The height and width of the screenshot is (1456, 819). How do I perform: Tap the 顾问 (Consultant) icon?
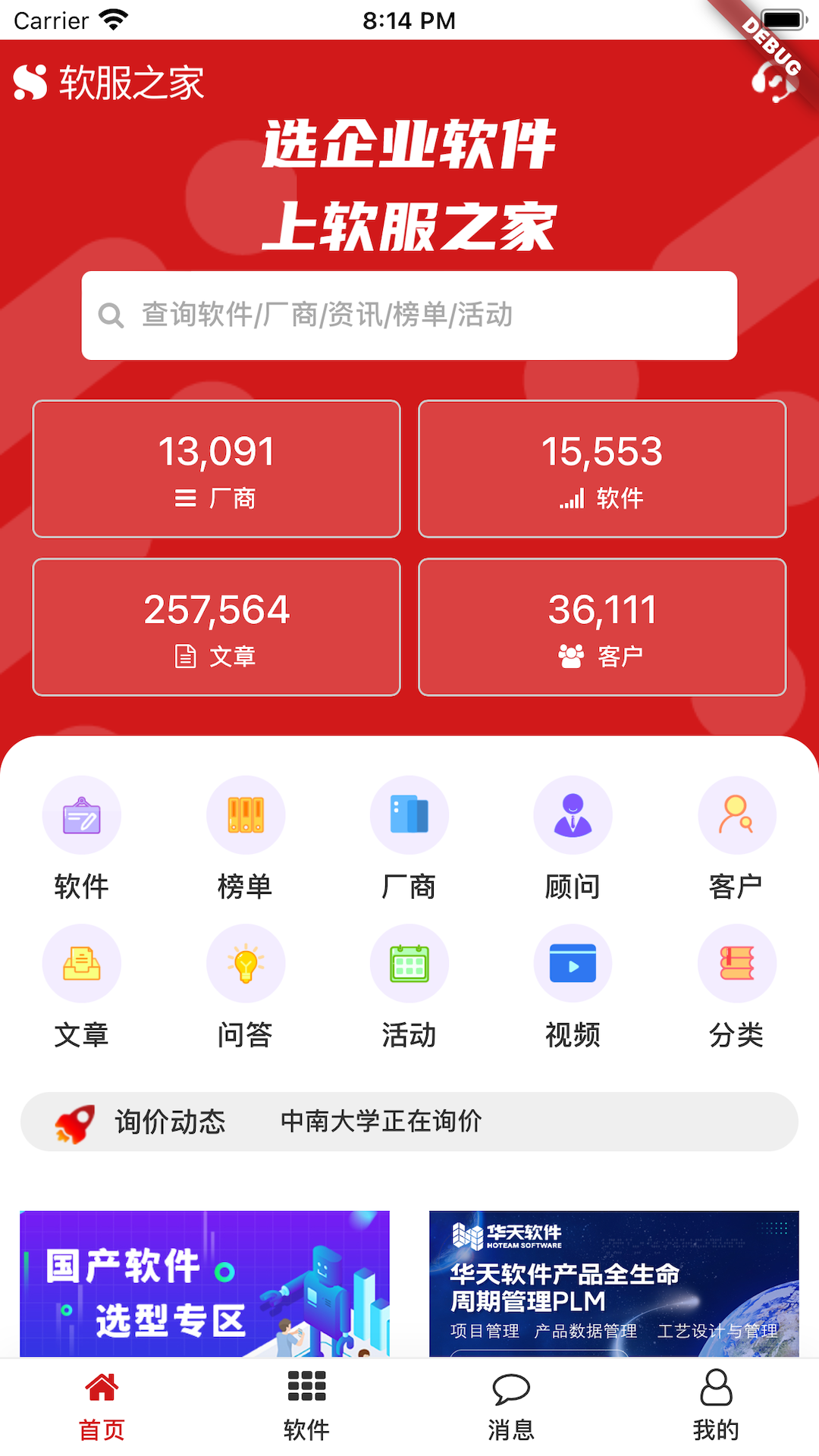click(573, 815)
